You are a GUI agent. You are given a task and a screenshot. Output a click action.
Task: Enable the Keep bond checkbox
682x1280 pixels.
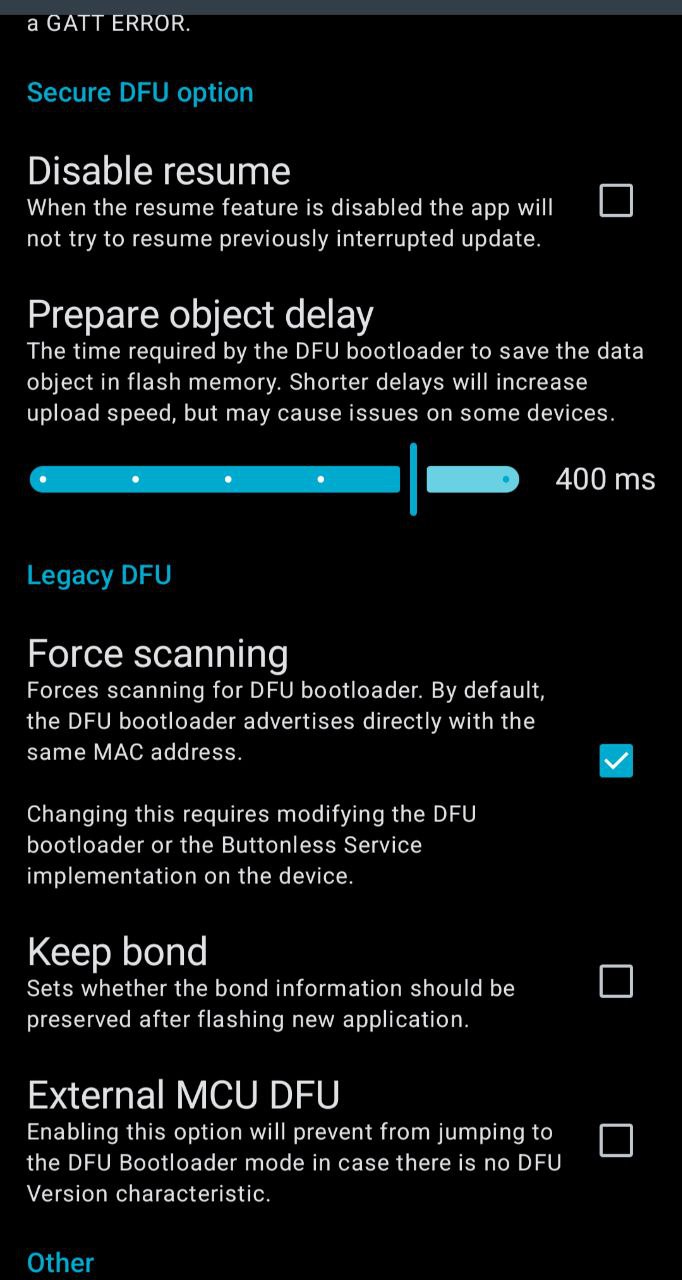pyautogui.click(x=615, y=981)
